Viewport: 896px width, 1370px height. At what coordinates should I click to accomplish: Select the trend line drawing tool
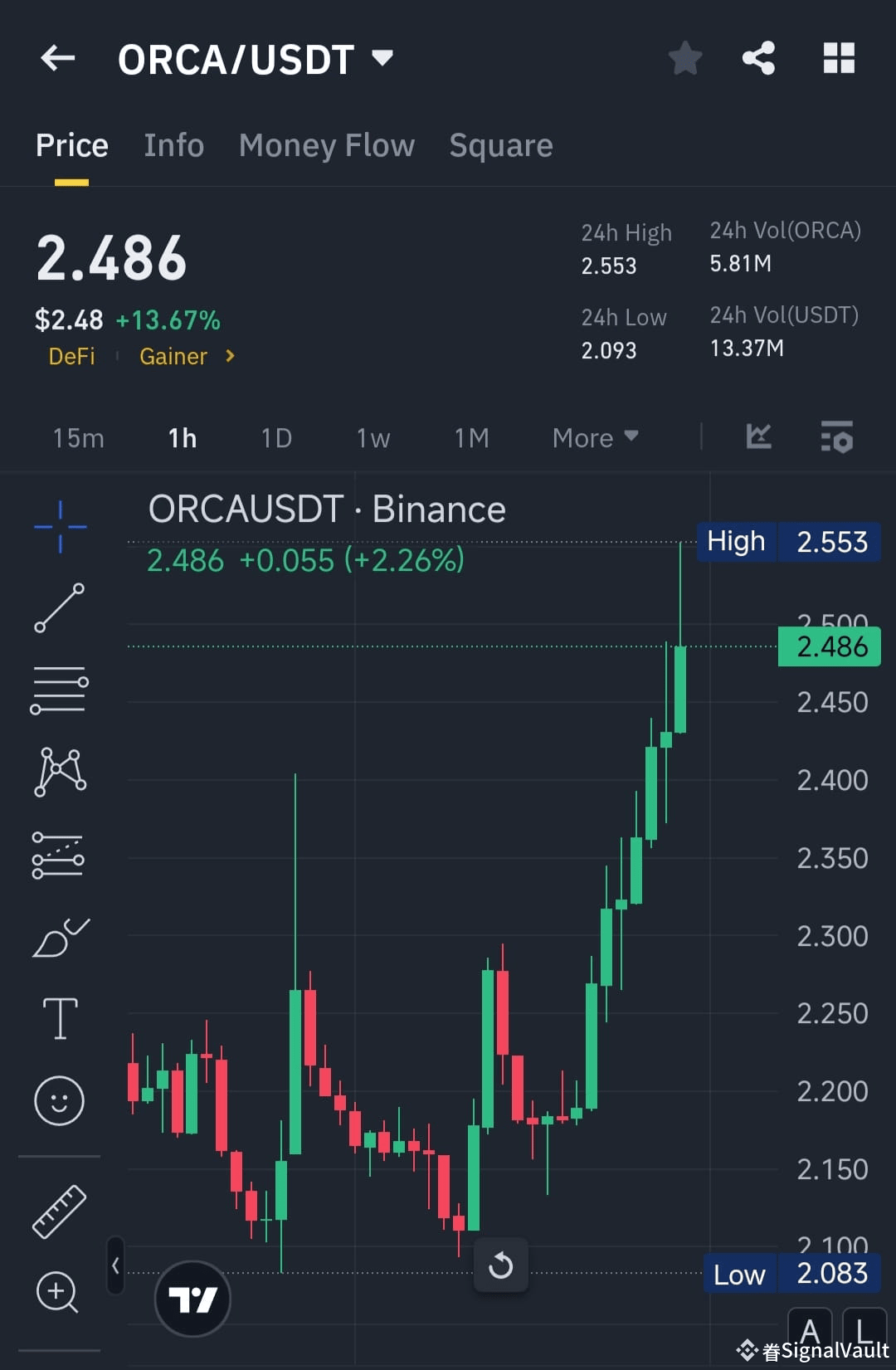[x=59, y=608]
